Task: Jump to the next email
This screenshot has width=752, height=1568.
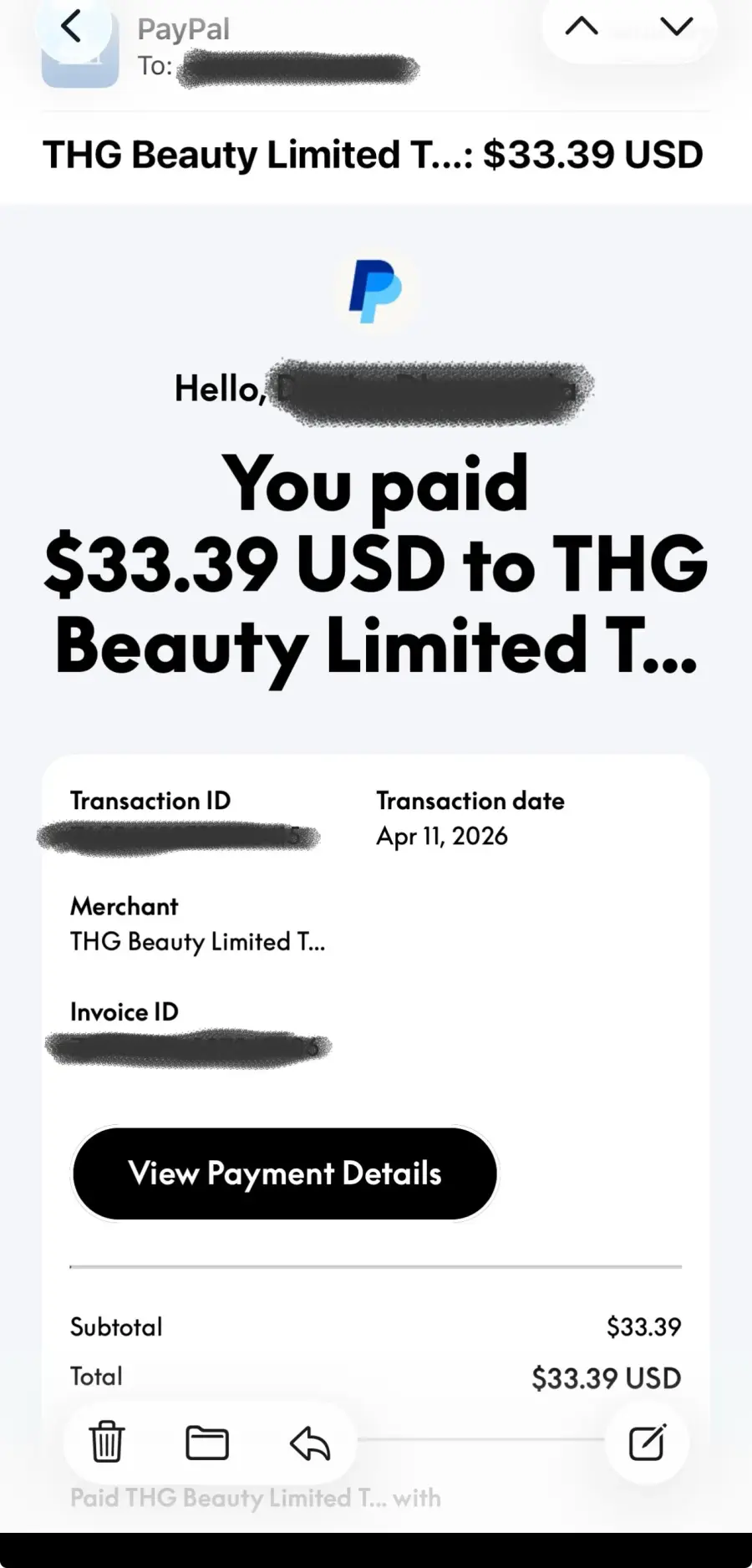Action: (676, 27)
